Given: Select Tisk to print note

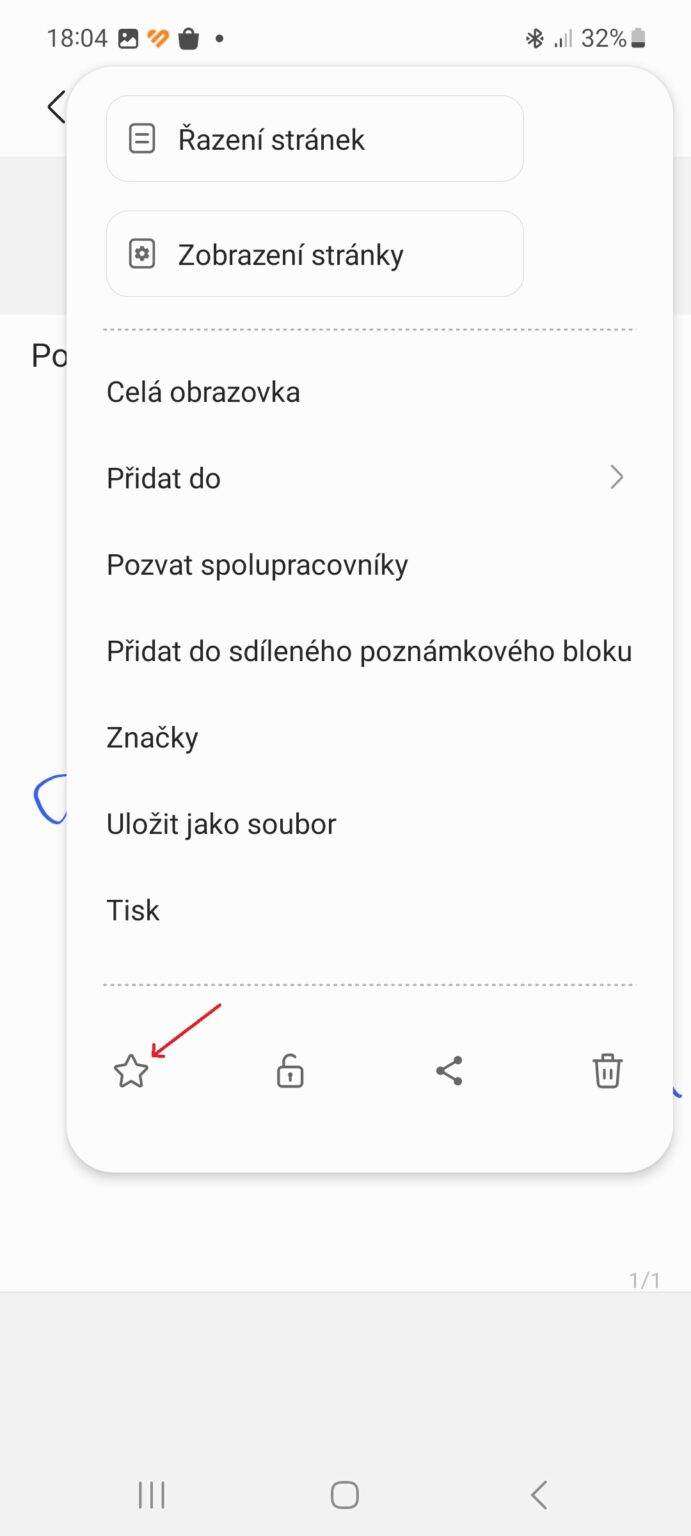Looking at the screenshot, I should [133, 910].
